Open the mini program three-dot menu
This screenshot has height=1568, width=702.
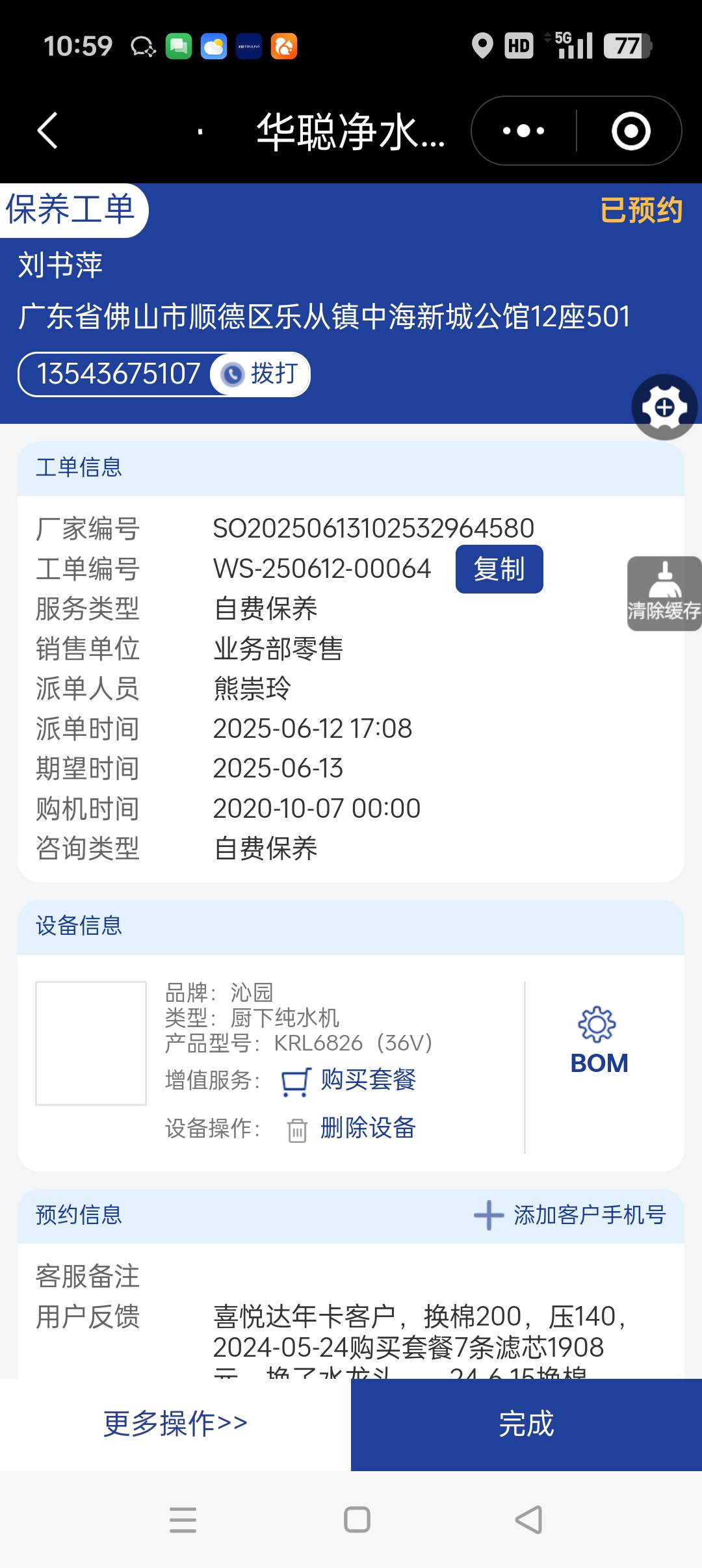click(524, 131)
